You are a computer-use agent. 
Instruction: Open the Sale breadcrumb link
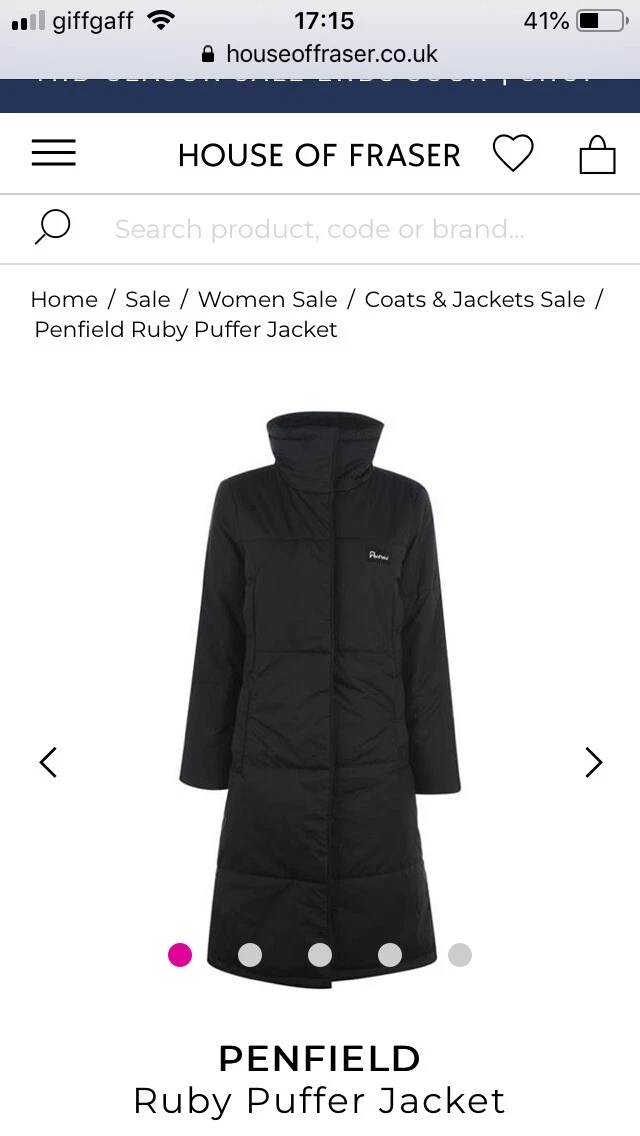click(x=148, y=299)
